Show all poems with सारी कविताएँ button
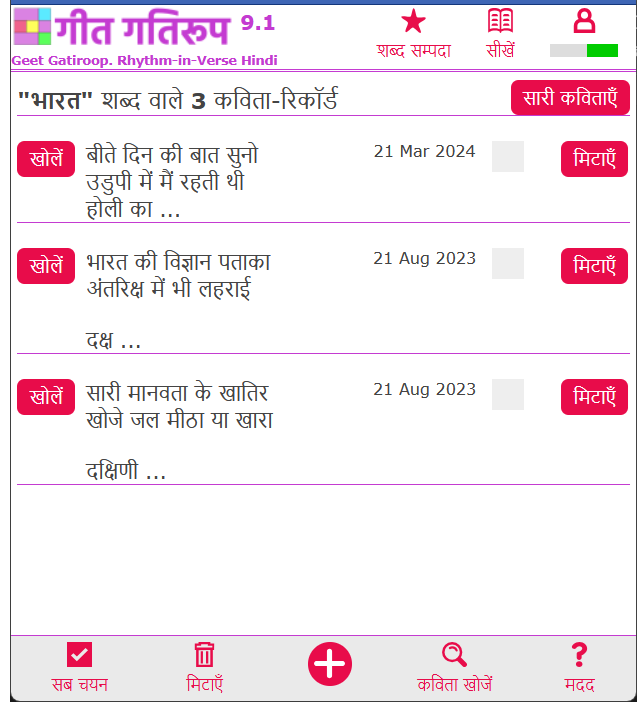Screen dimensions: 637x702 570,98
